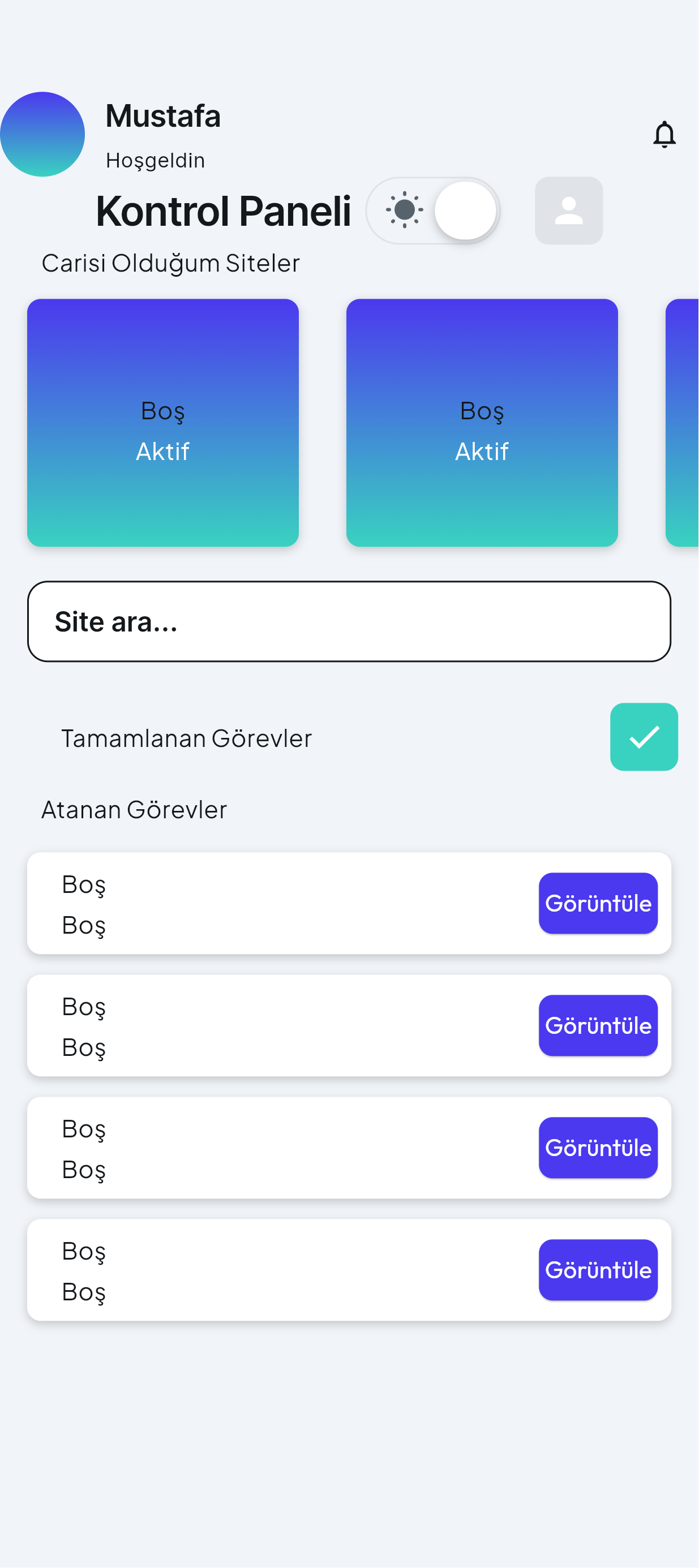Open completed tasks with the checkmark button
Image resolution: width=699 pixels, height=1568 pixels.
[644, 737]
